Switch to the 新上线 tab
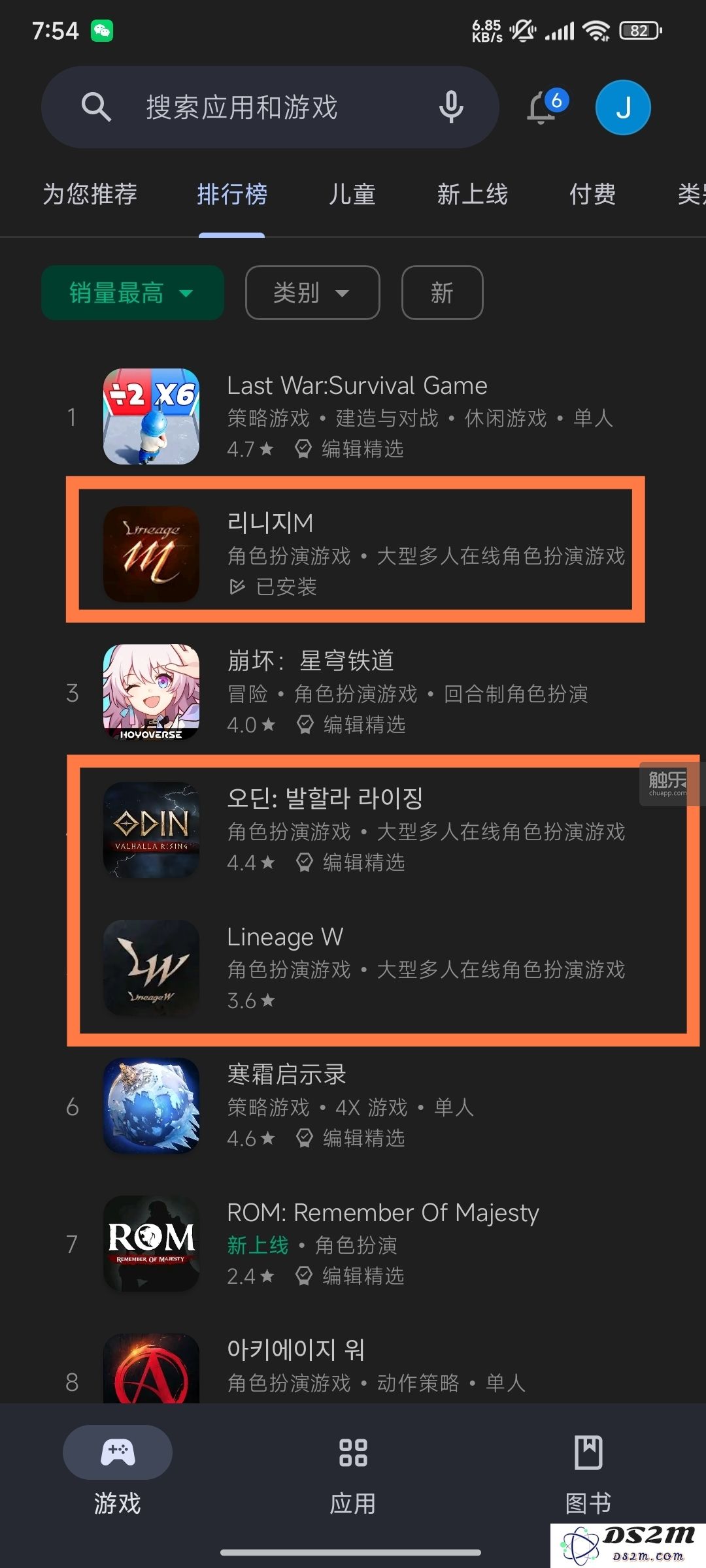Image resolution: width=706 pixels, height=1568 pixels. [x=472, y=194]
